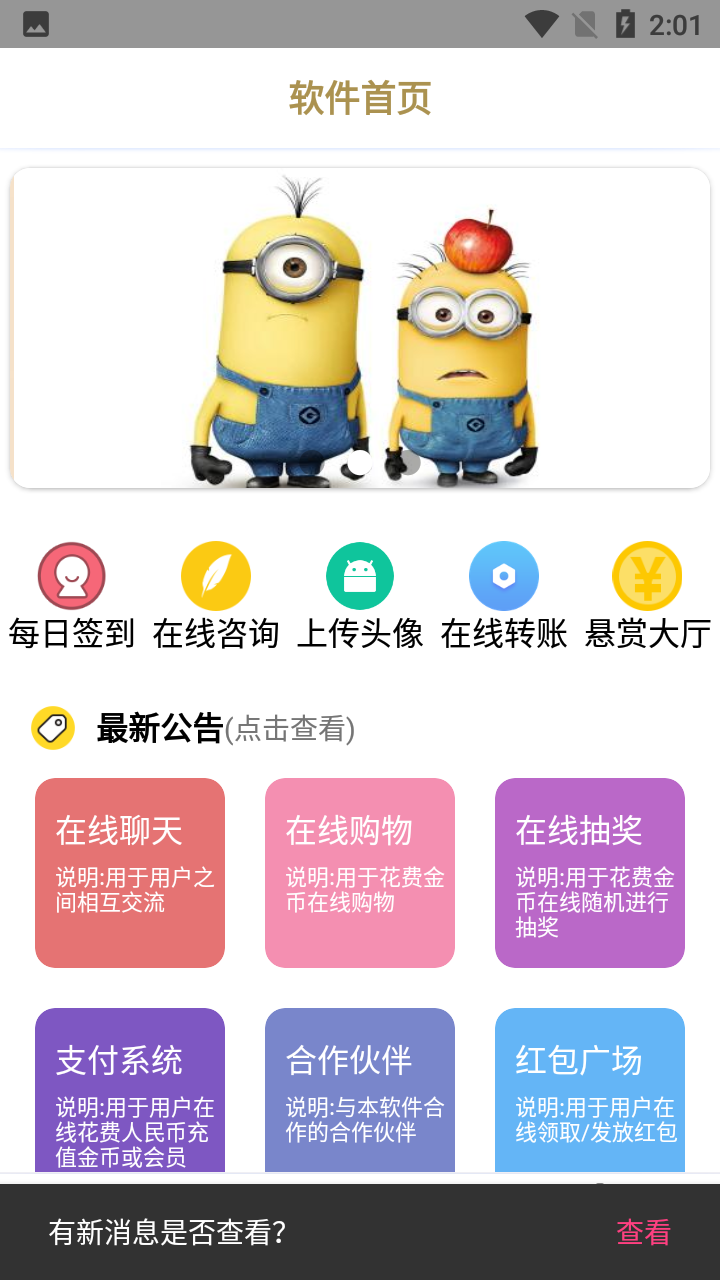Screen dimensions: 720x1280
Task: Select the second carousel indicator dot
Action: [409, 463]
